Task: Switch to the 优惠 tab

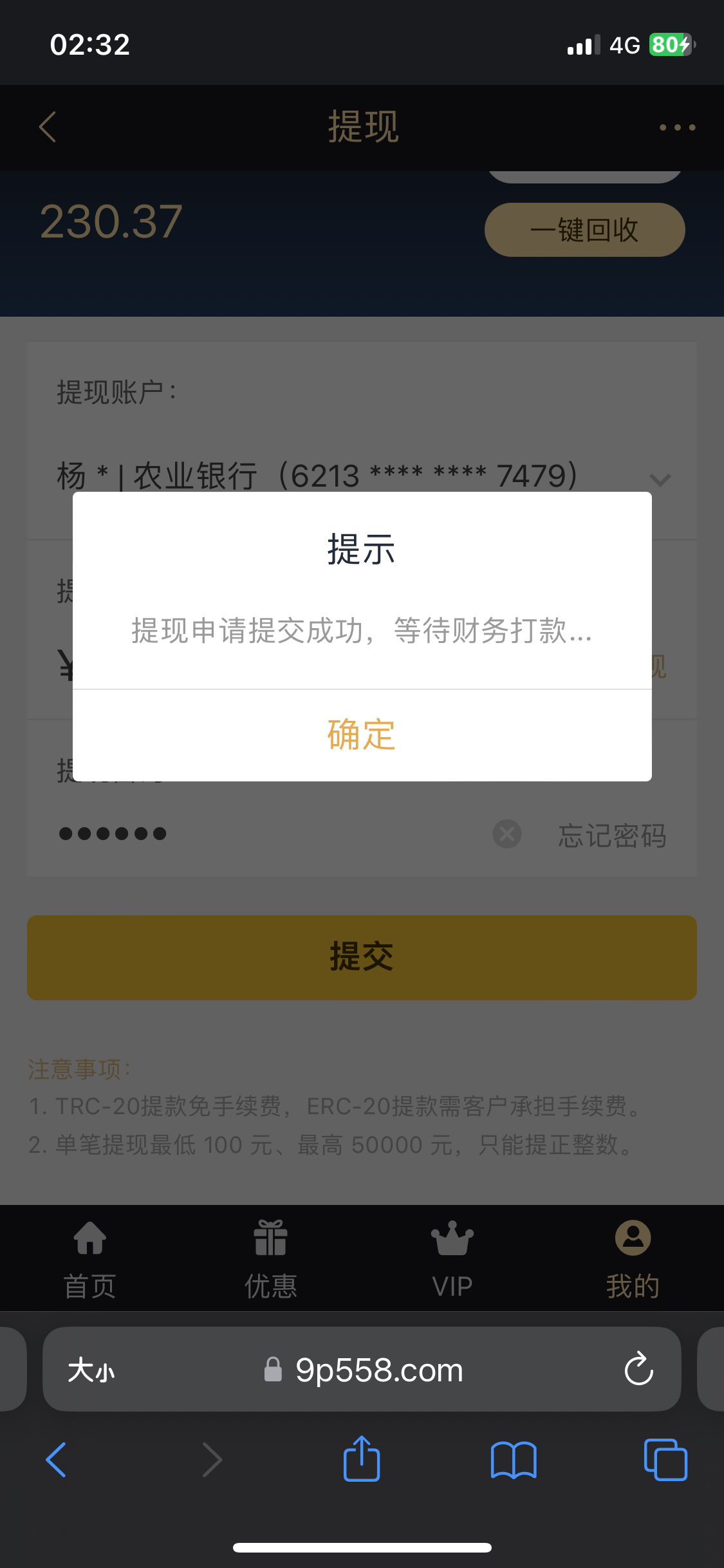Action: (x=271, y=1260)
